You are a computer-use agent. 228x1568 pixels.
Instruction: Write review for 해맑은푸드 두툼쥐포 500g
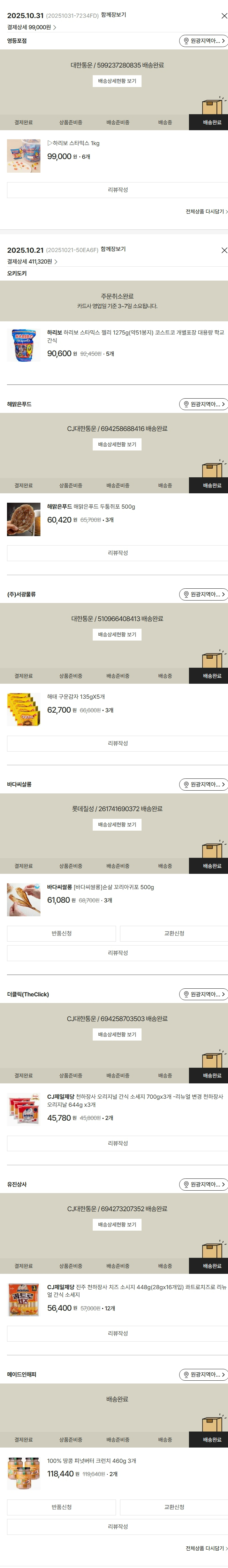(x=117, y=553)
